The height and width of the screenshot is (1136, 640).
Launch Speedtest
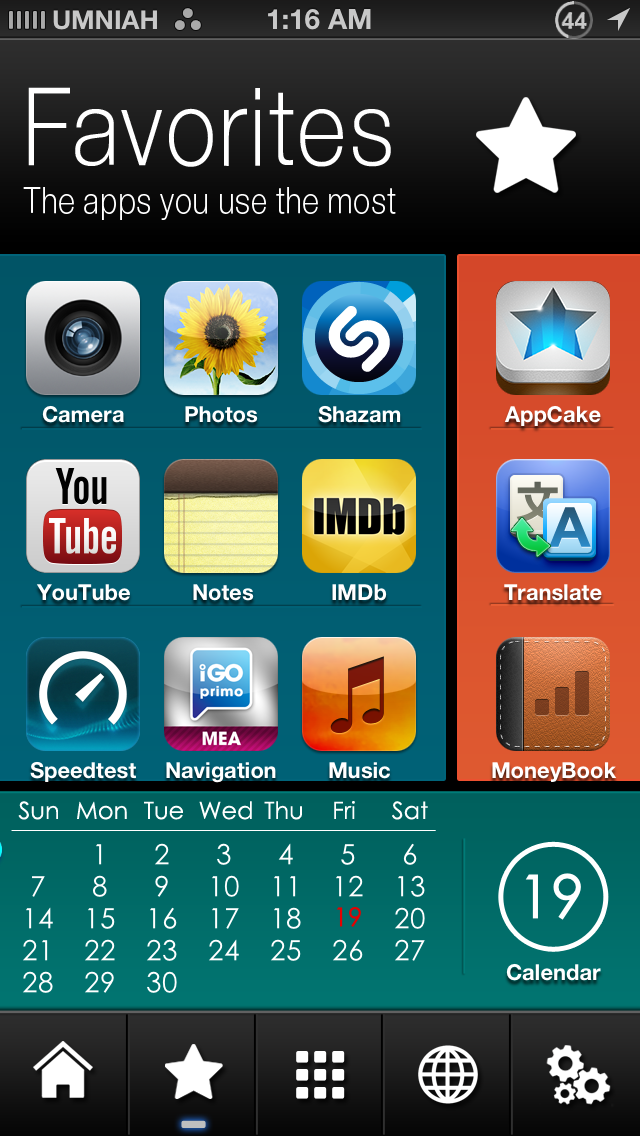(83, 695)
